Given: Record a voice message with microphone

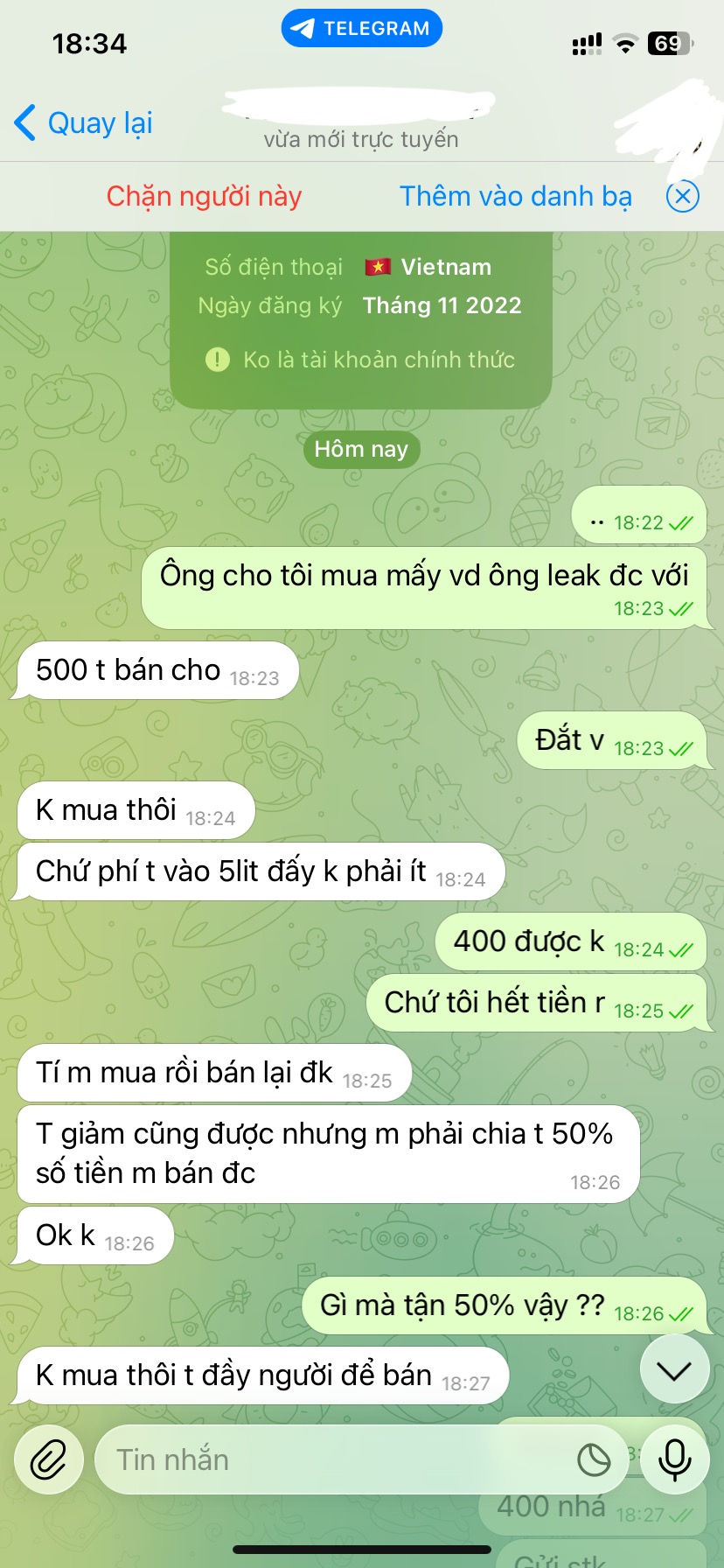Looking at the screenshot, I should point(674,1459).
